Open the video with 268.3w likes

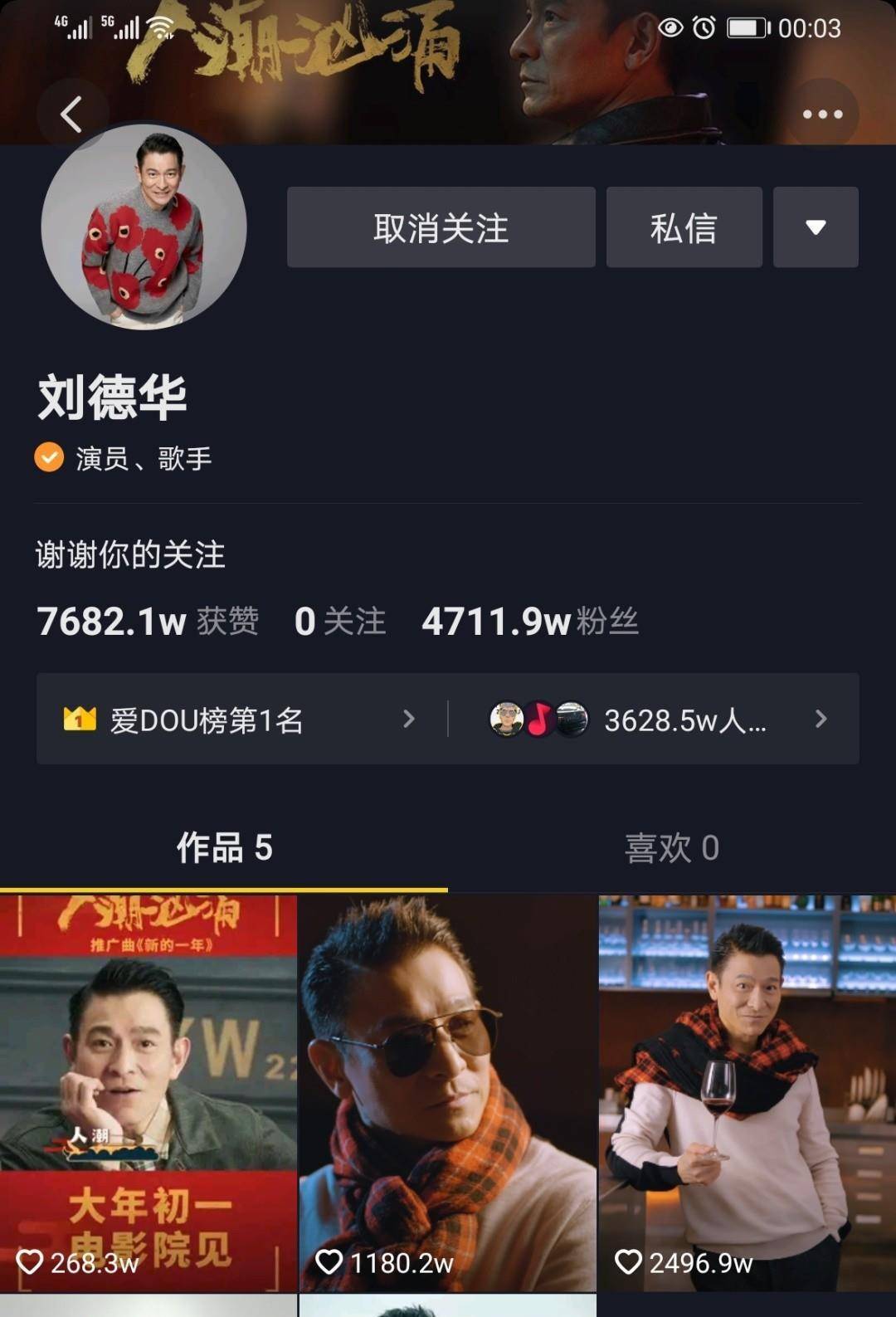point(148,1091)
